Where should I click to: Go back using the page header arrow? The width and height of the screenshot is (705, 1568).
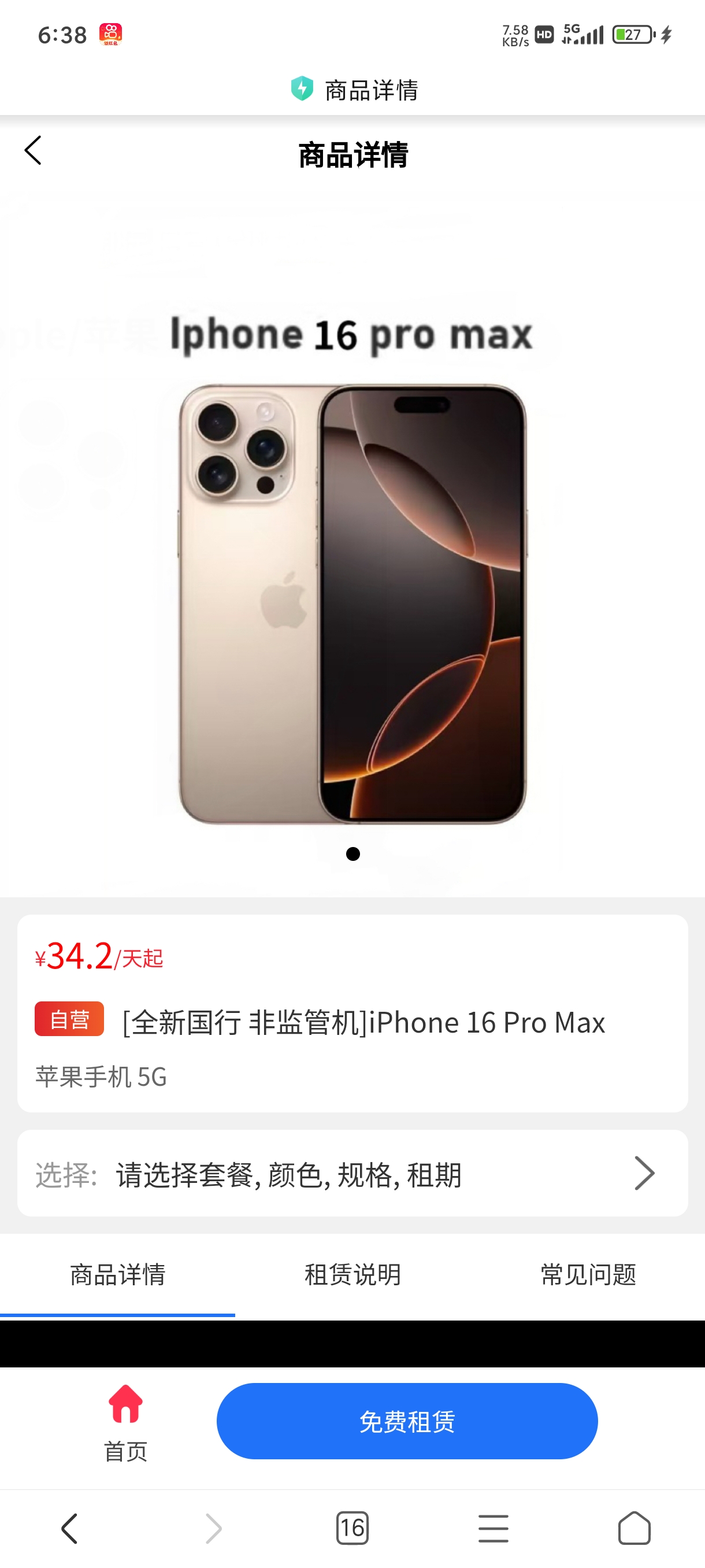click(x=33, y=150)
